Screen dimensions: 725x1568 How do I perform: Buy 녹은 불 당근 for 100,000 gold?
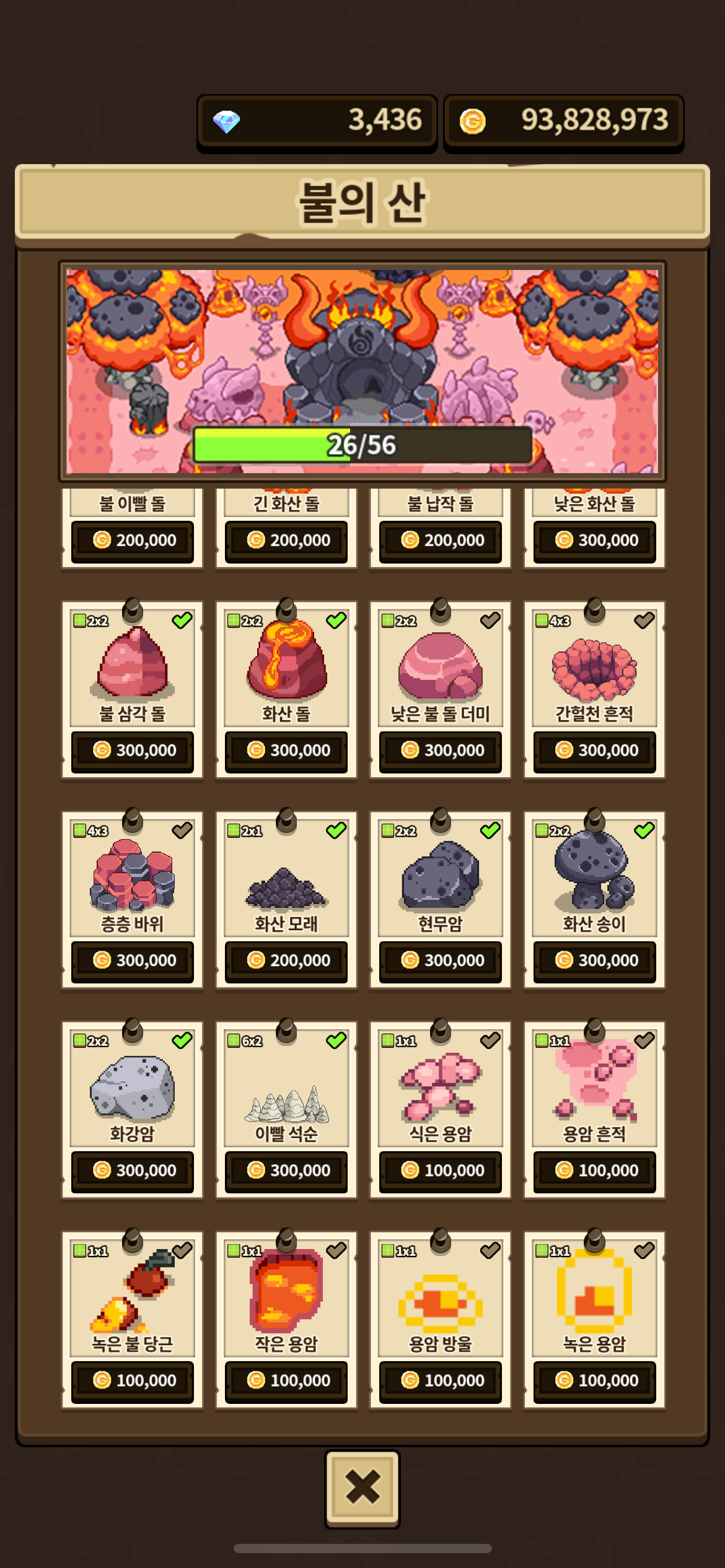point(133,1380)
